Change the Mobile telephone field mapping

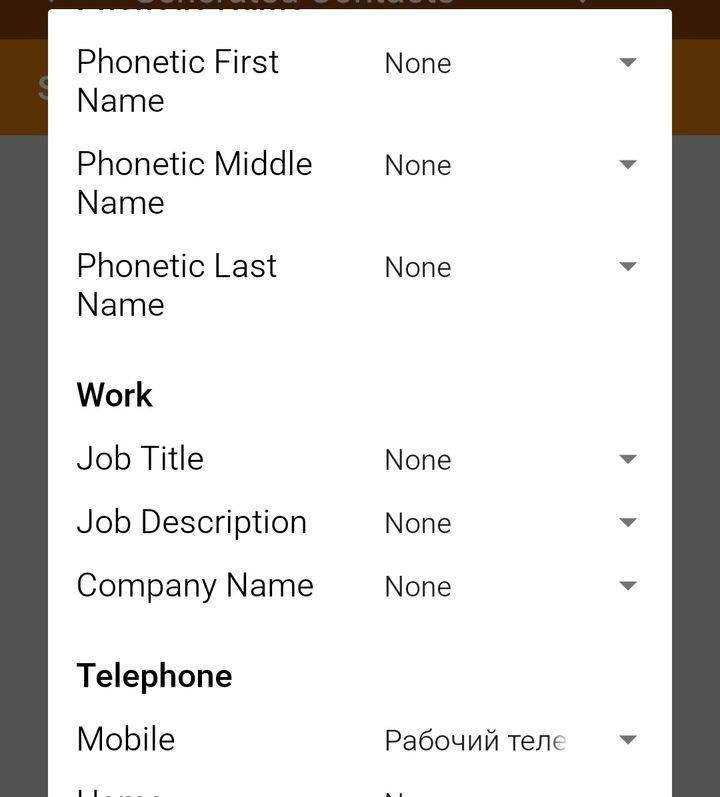tap(510, 741)
